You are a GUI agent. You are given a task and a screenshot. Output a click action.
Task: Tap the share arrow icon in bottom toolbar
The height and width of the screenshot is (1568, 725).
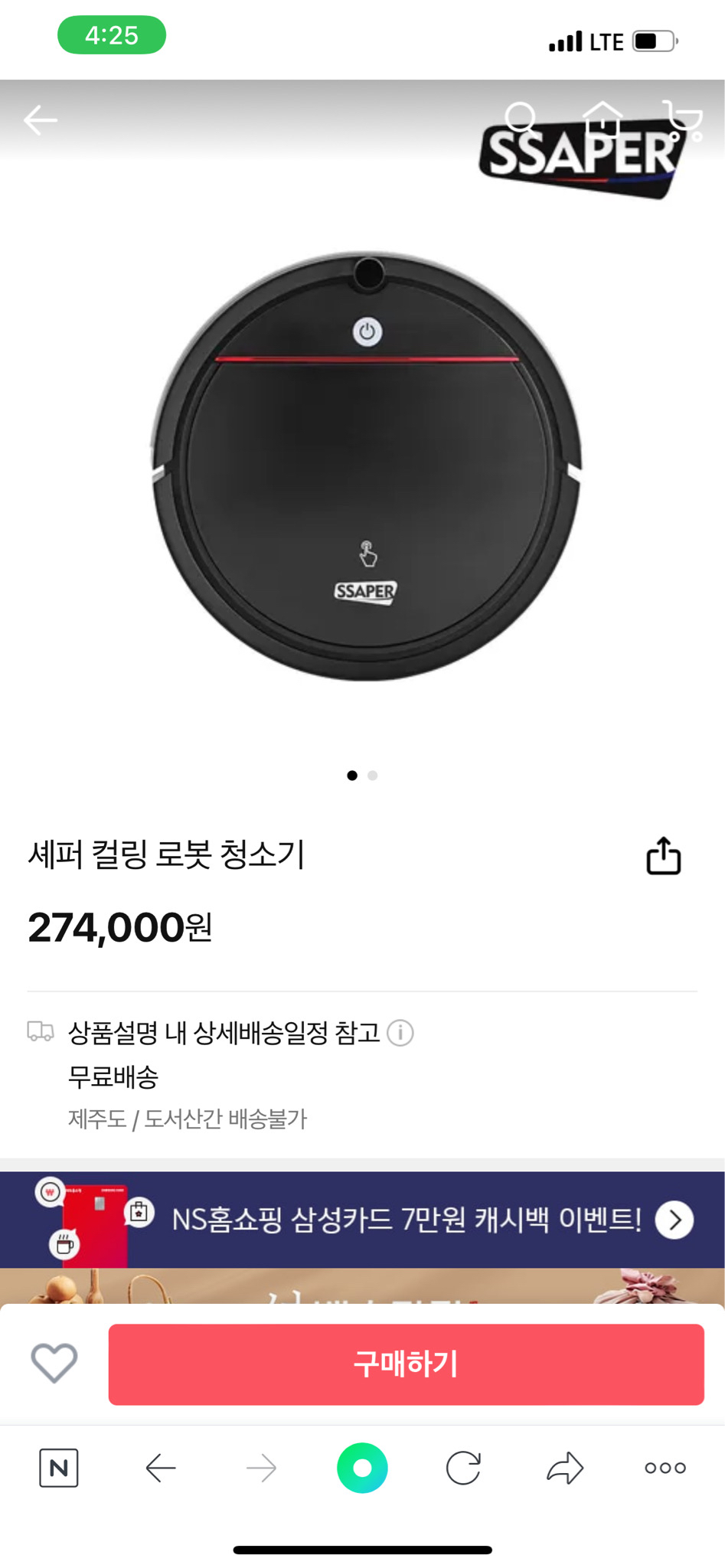click(x=564, y=1468)
